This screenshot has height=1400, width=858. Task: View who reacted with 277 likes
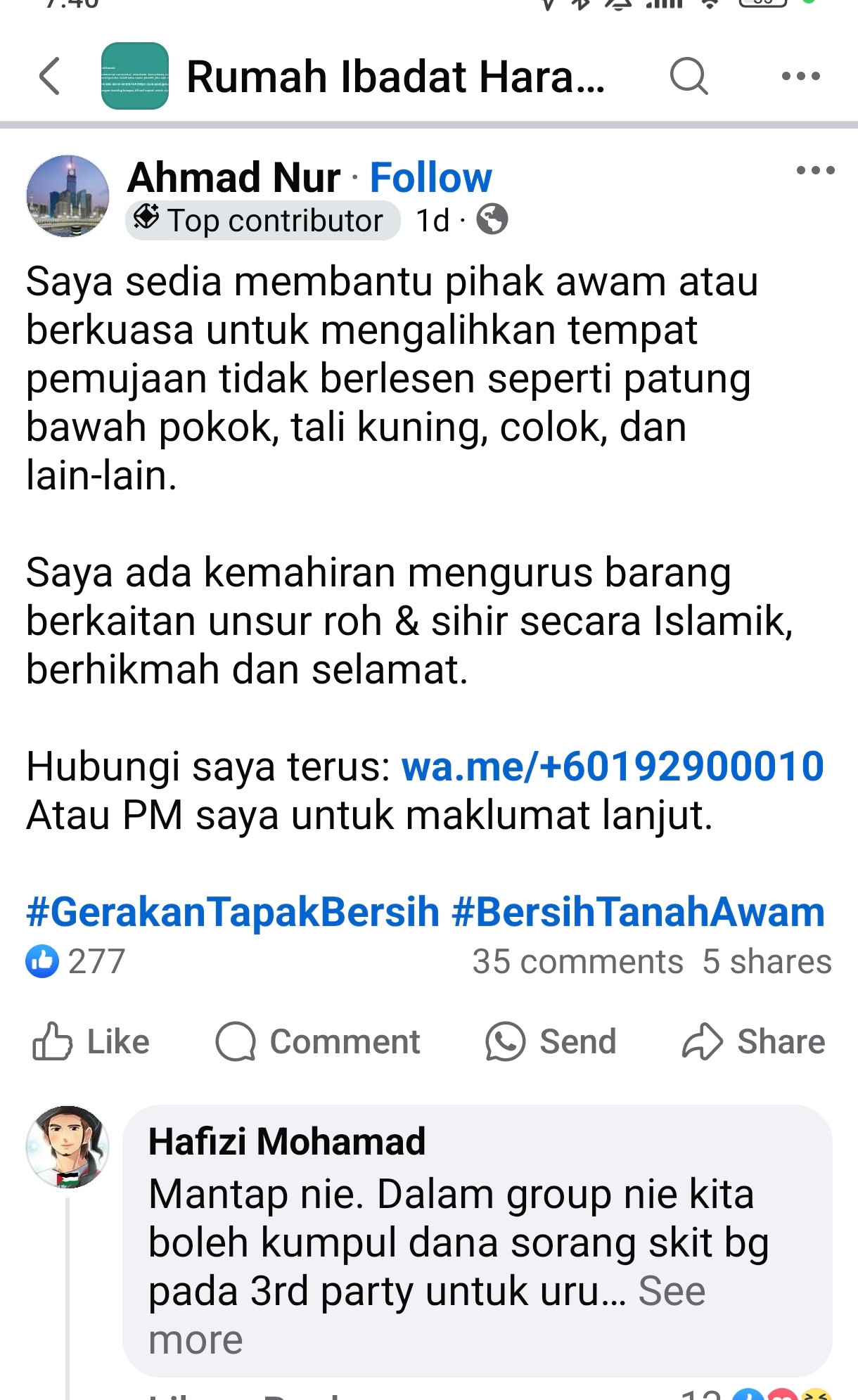click(x=75, y=961)
